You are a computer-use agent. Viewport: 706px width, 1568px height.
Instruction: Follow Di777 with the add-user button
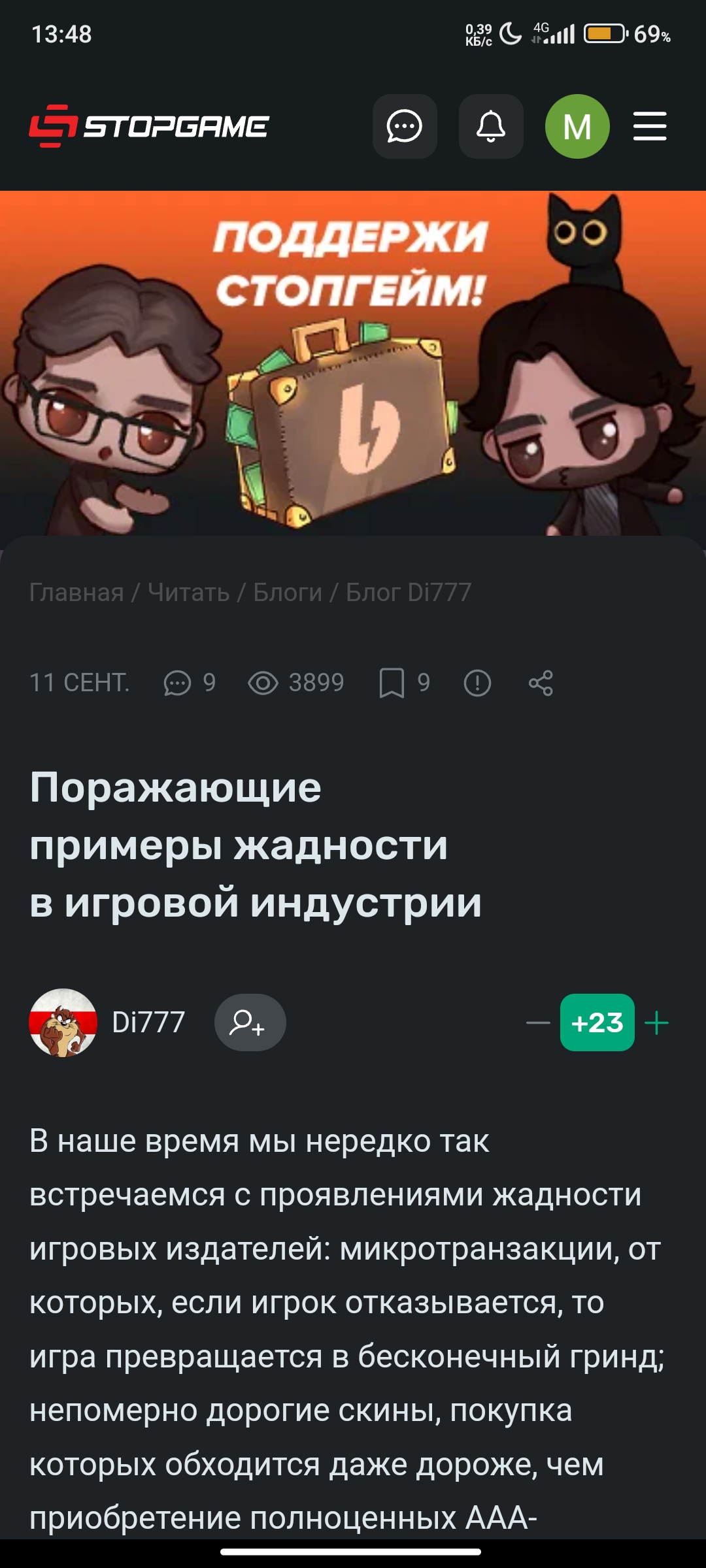pyautogui.click(x=250, y=1022)
